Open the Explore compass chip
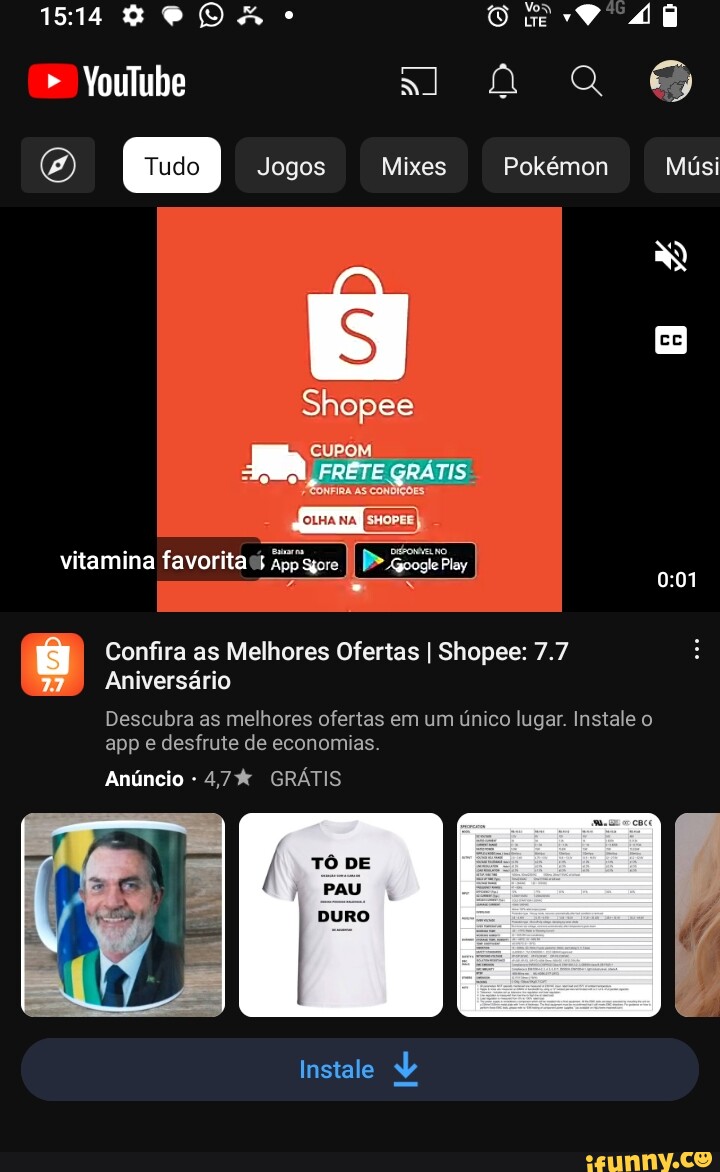The height and width of the screenshot is (1172, 720). coord(58,165)
